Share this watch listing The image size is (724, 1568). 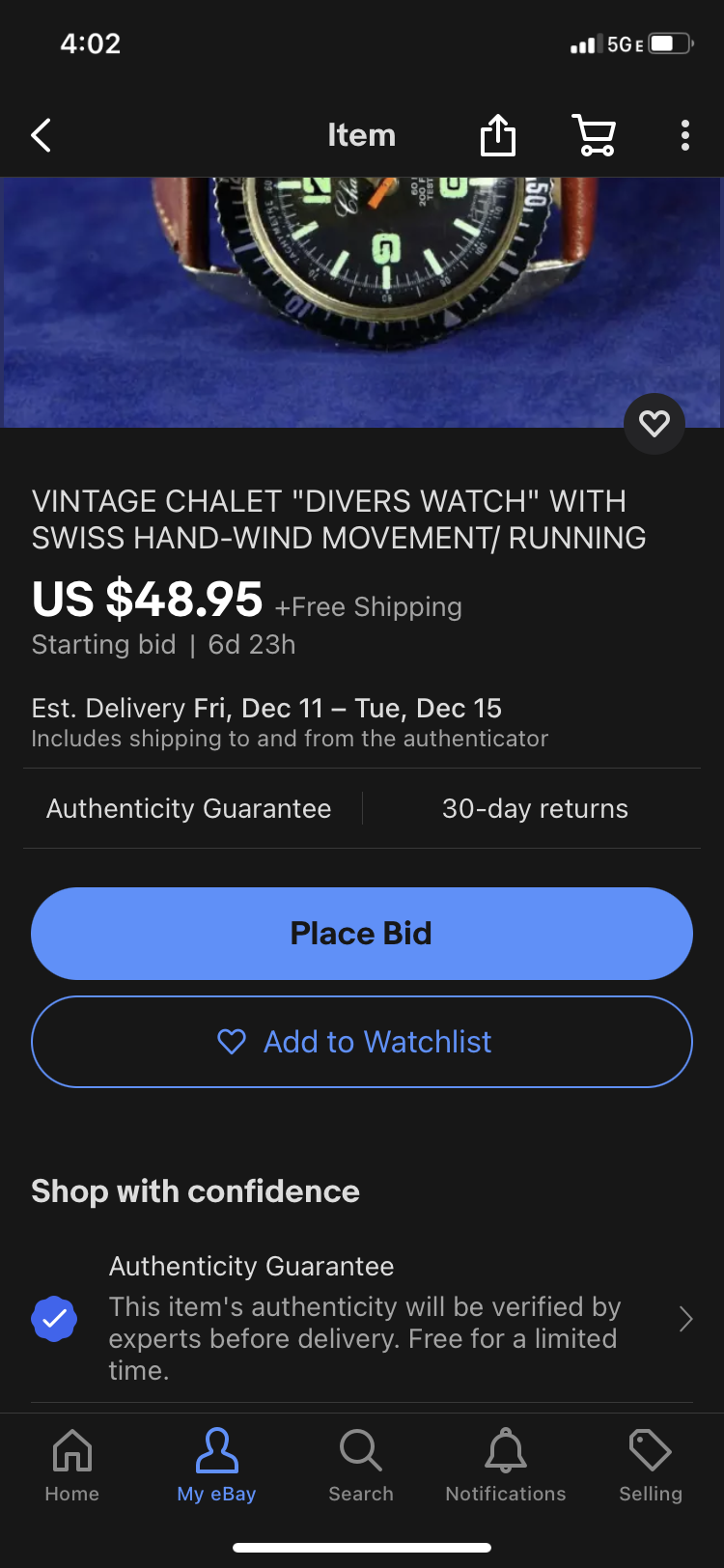(498, 135)
